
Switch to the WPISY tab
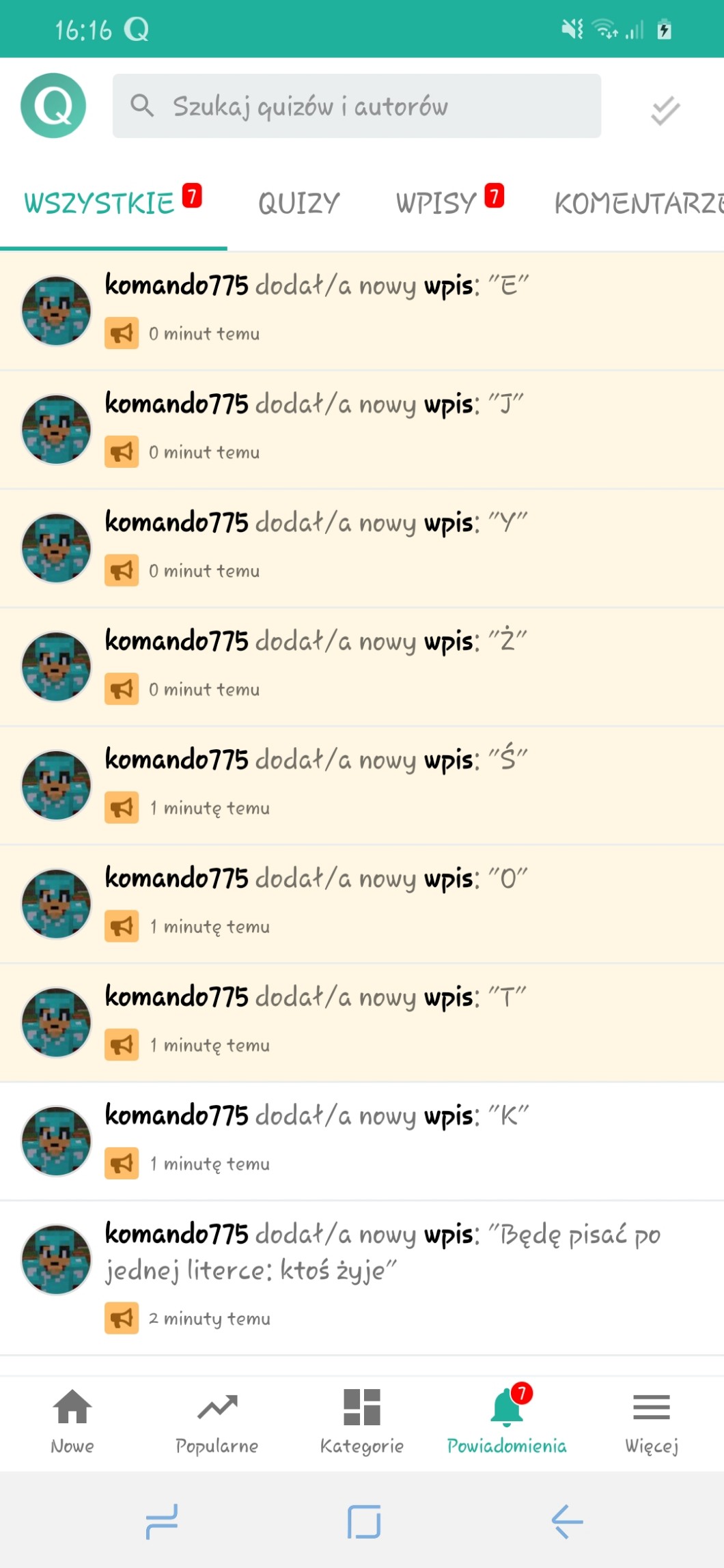(x=436, y=204)
